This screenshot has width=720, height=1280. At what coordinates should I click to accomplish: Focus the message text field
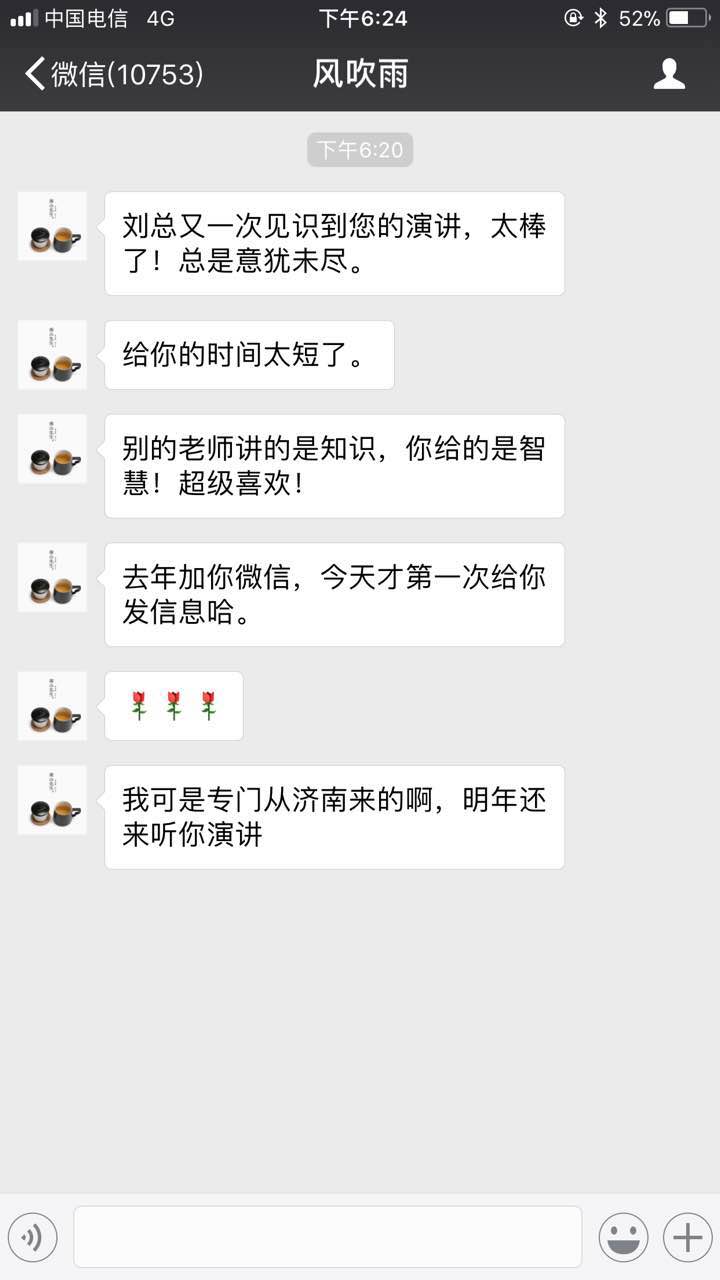(327, 1237)
